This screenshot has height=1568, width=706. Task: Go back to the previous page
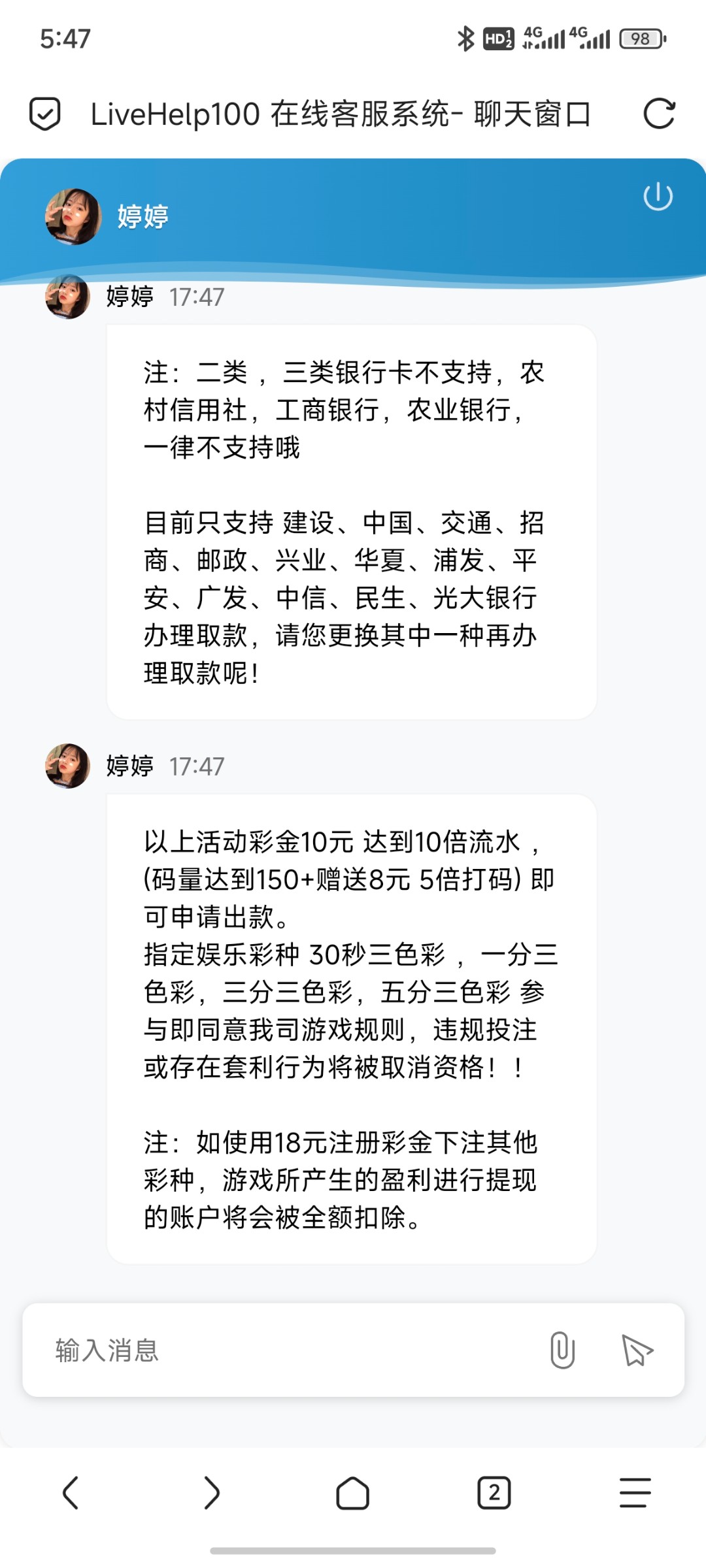[71, 1493]
